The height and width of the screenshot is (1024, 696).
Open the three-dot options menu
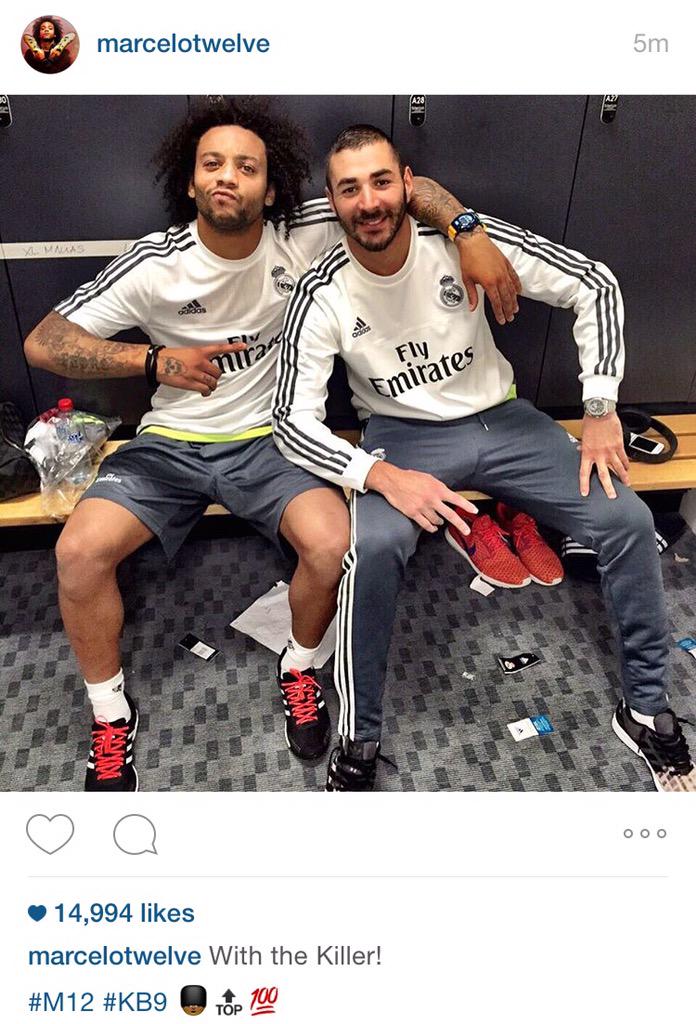(x=644, y=833)
